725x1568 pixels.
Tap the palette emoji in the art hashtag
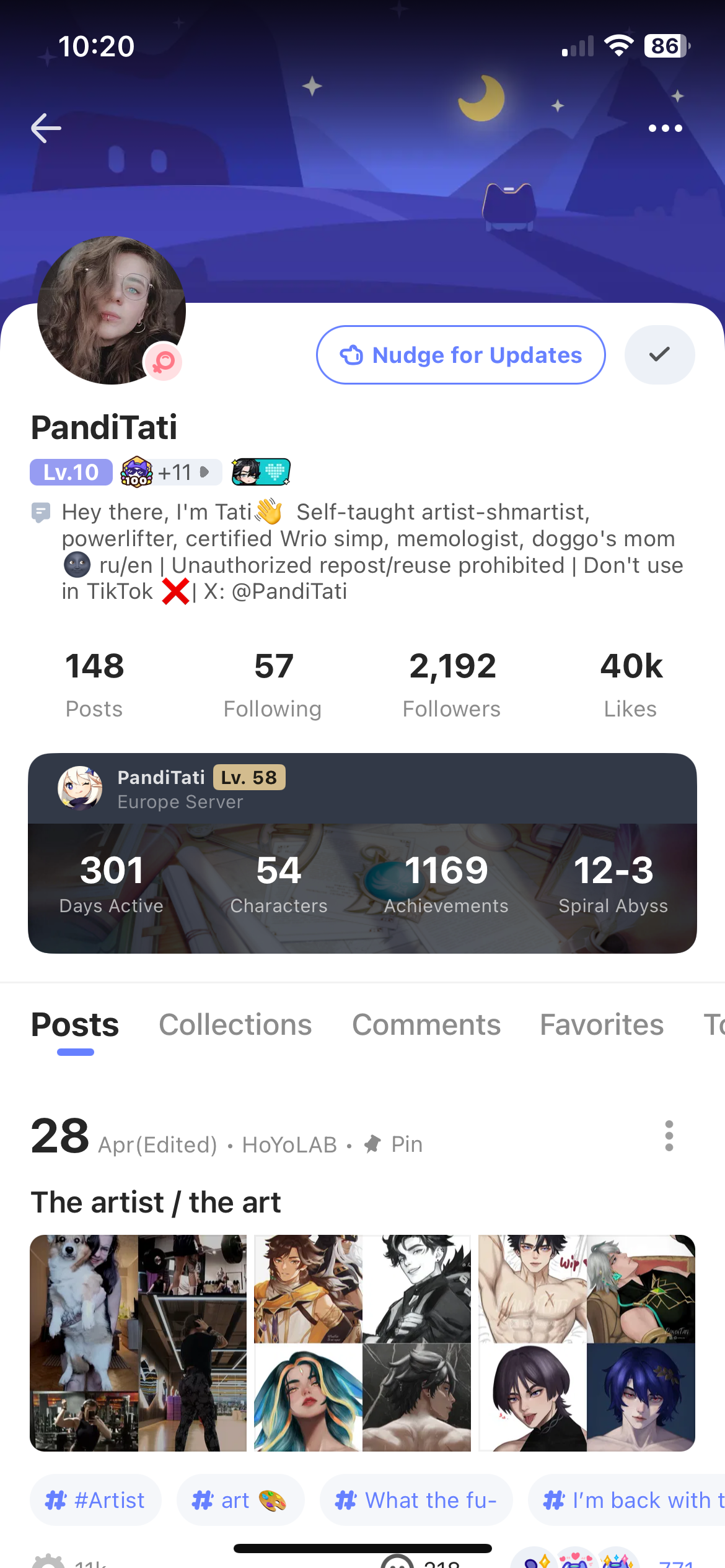pos(271,1501)
